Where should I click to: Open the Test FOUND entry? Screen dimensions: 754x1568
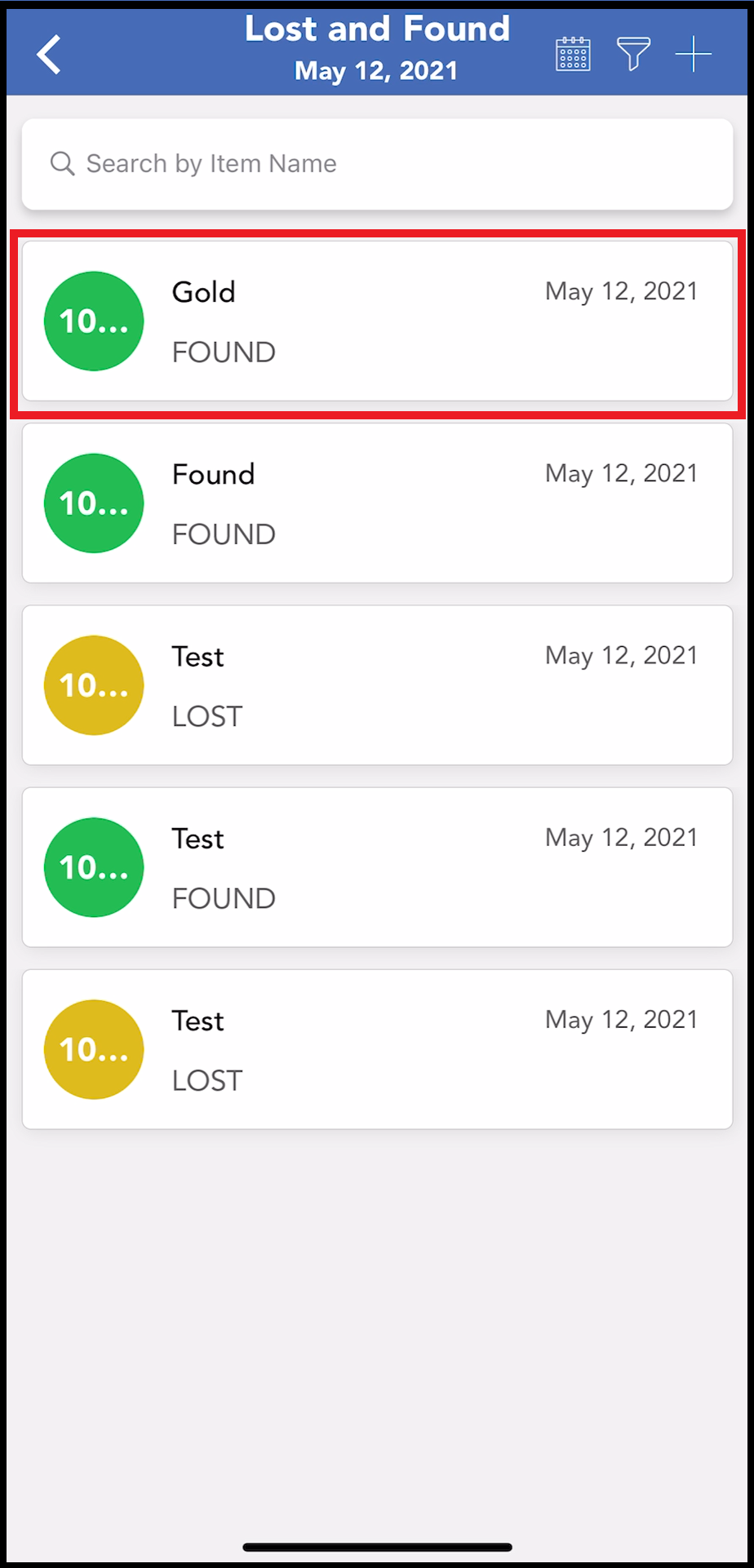(x=377, y=867)
